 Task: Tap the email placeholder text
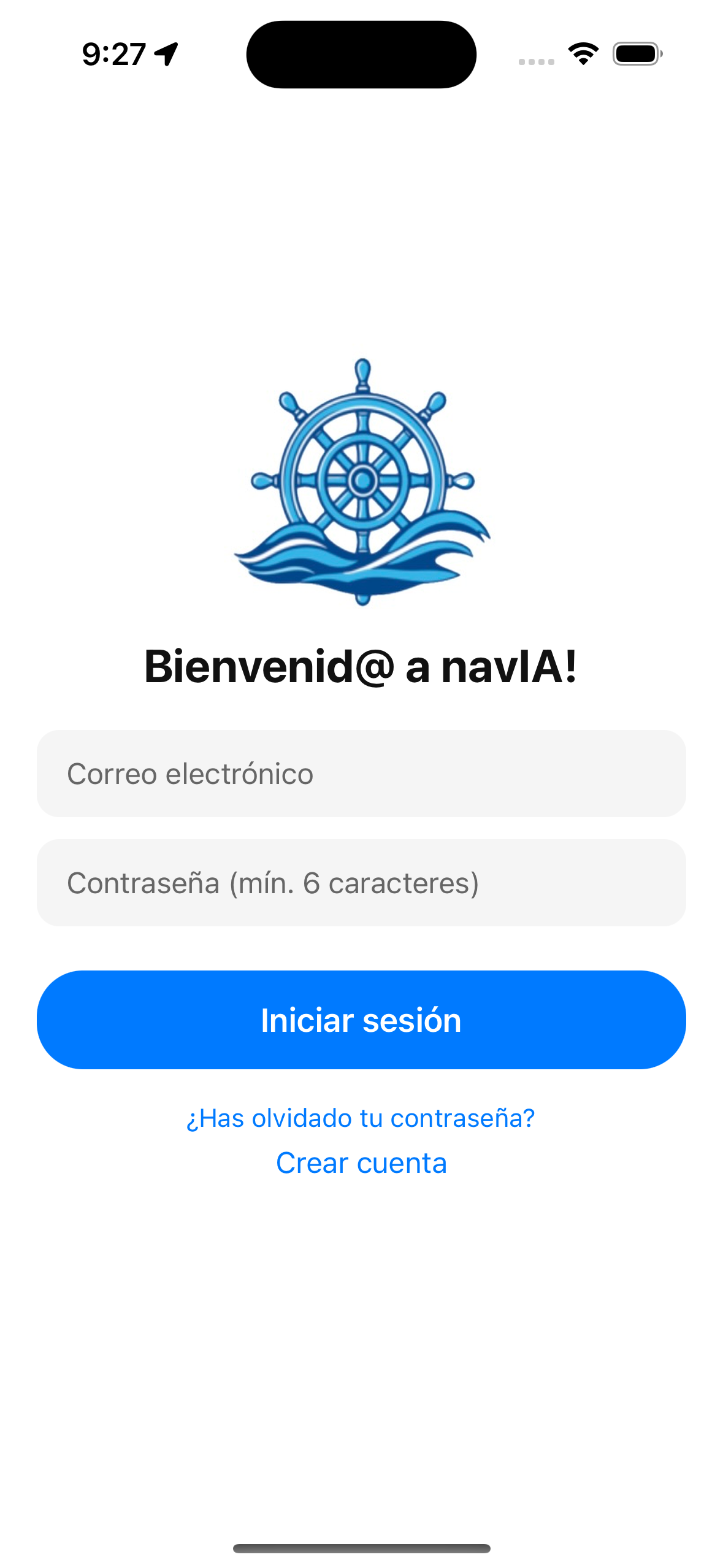[x=189, y=774]
